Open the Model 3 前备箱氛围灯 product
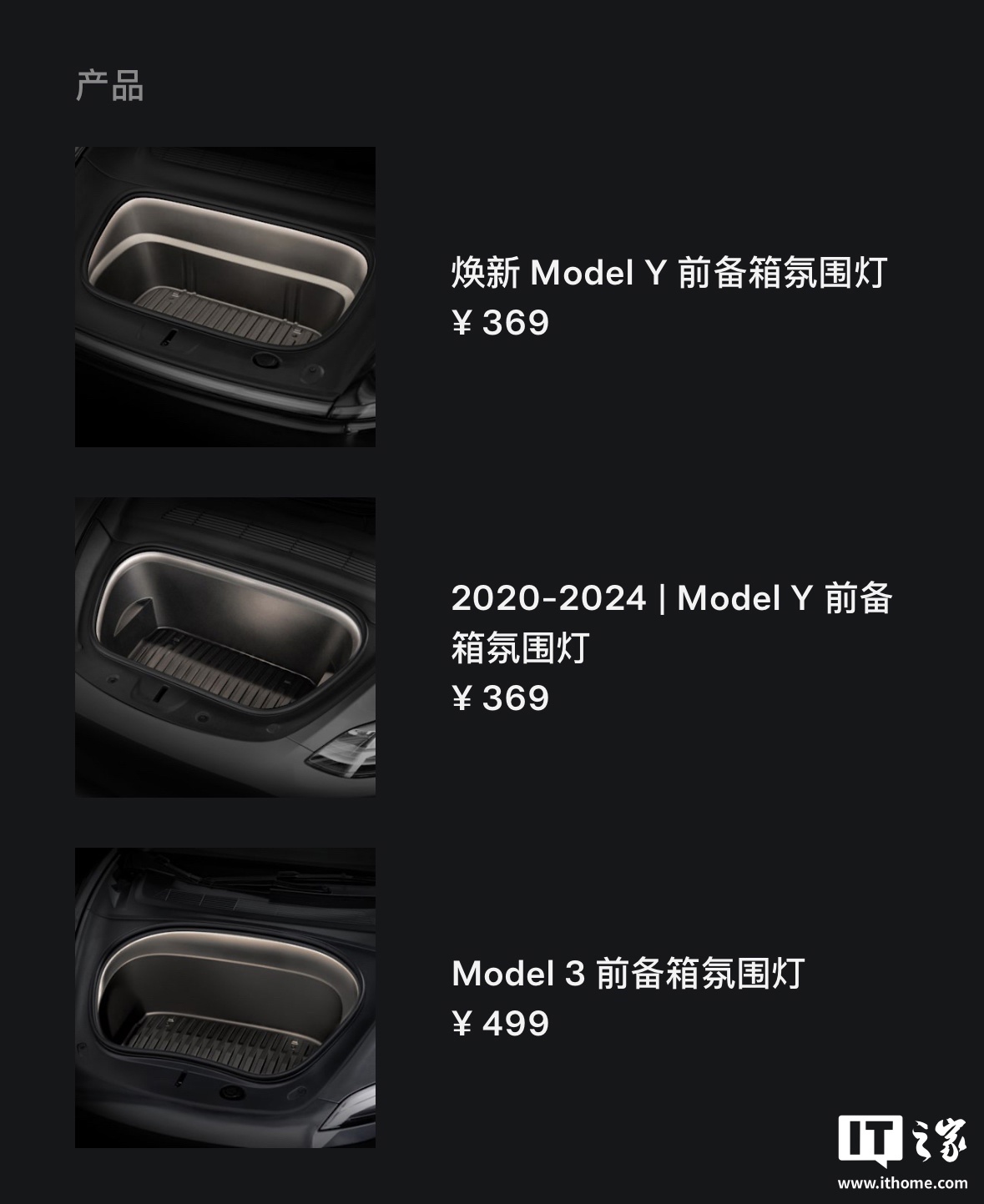The height and width of the screenshot is (1204, 984). coord(627,974)
